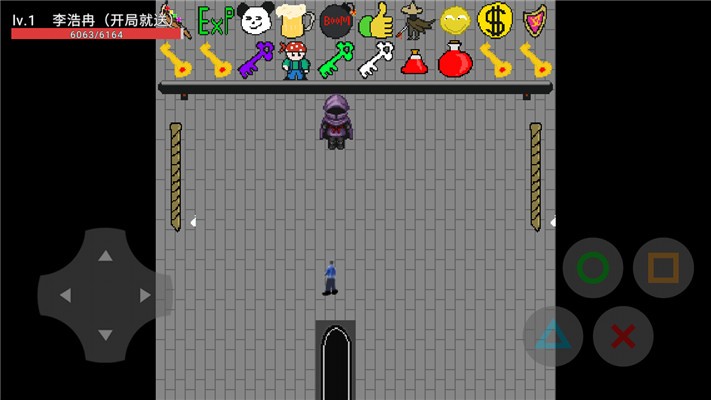Hit the green circle action button
This screenshot has width=711, height=400.
(593, 268)
